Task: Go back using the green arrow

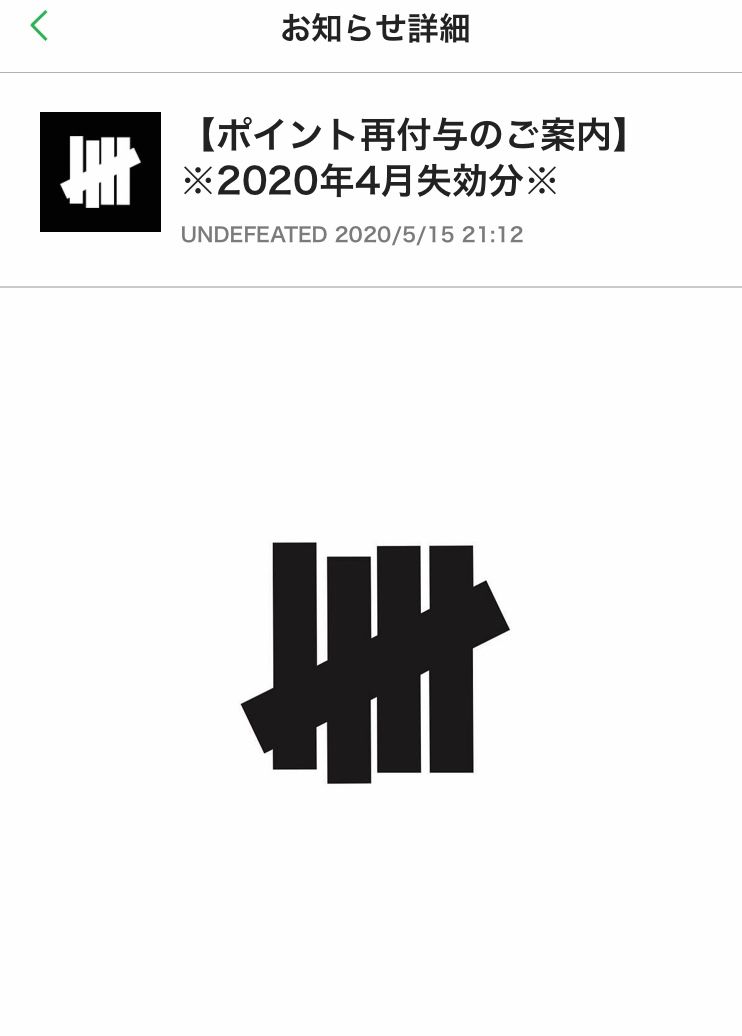Action: (39, 27)
